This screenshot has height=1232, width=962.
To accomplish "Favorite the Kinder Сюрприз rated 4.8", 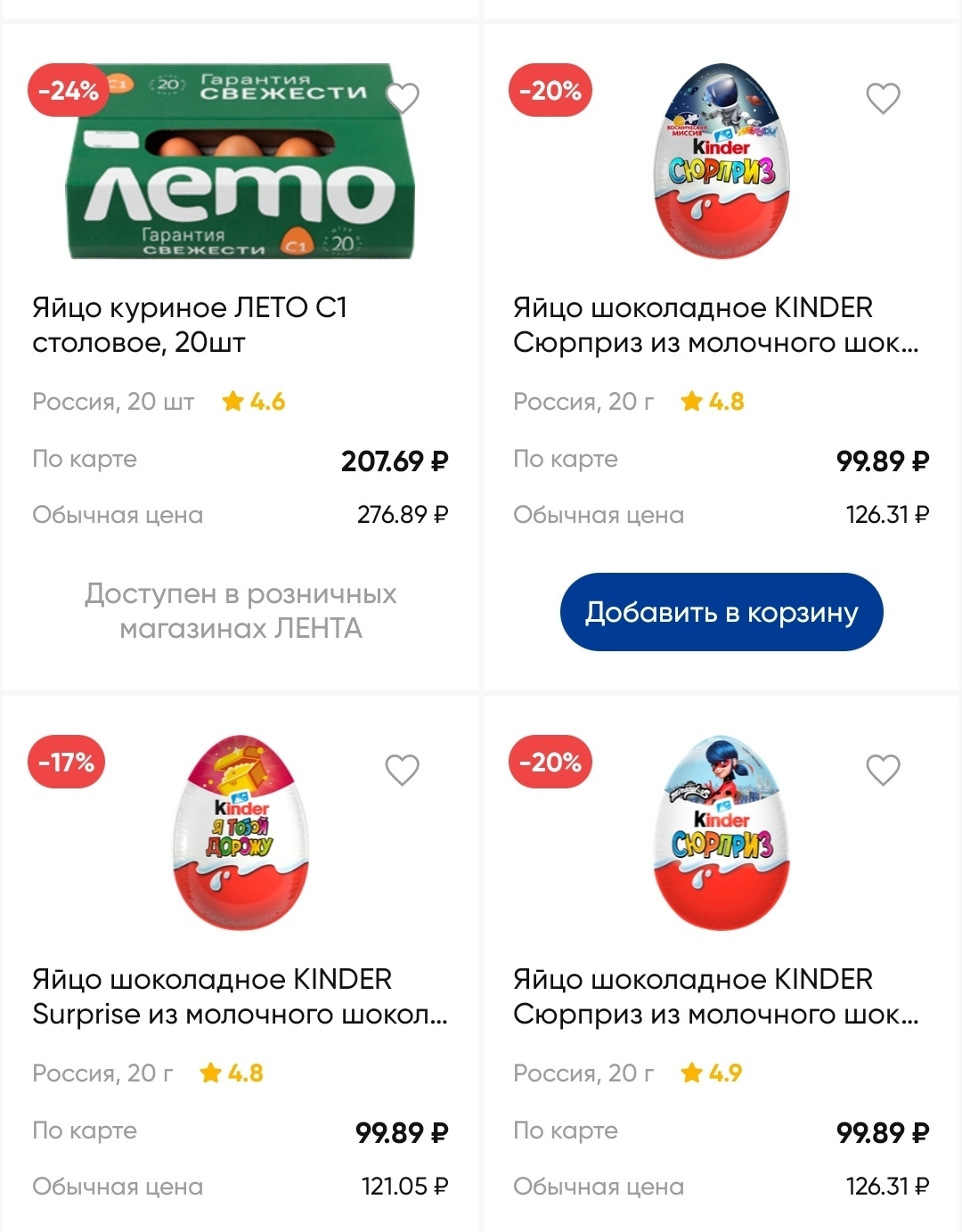I will pos(883,98).
